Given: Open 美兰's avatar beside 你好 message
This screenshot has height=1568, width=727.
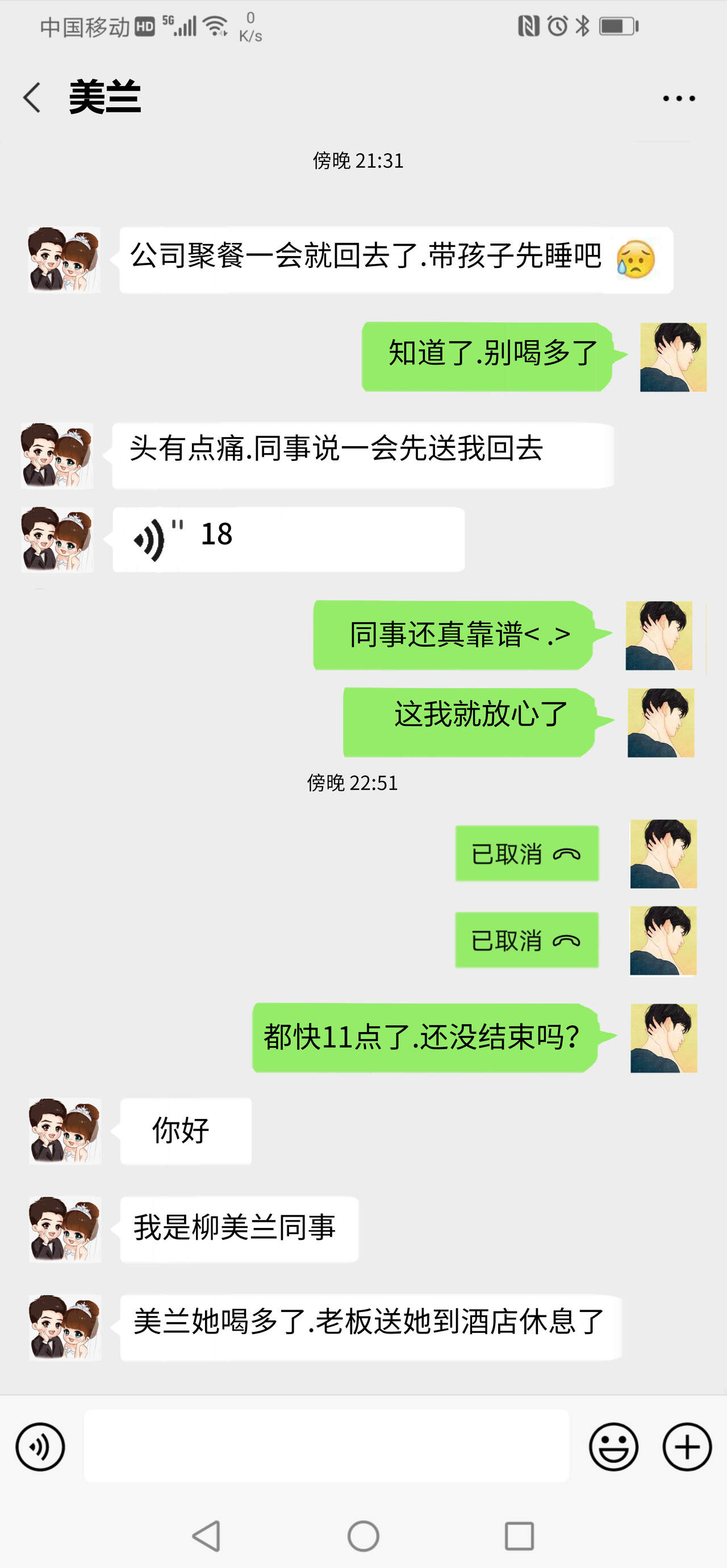Looking at the screenshot, I should [x=65, y=1130].
